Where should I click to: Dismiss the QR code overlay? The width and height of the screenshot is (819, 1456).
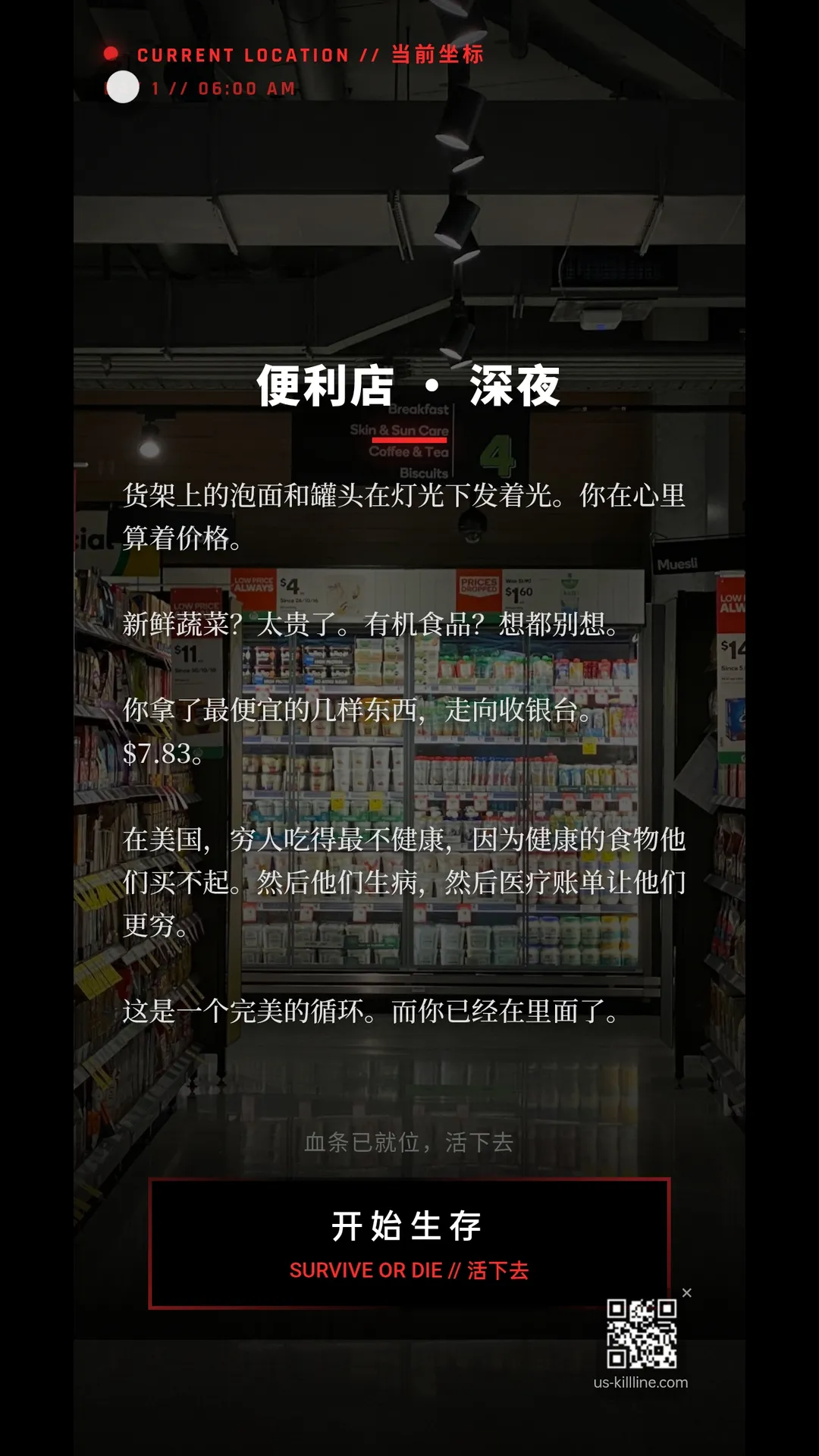[x=687, y=1293]
